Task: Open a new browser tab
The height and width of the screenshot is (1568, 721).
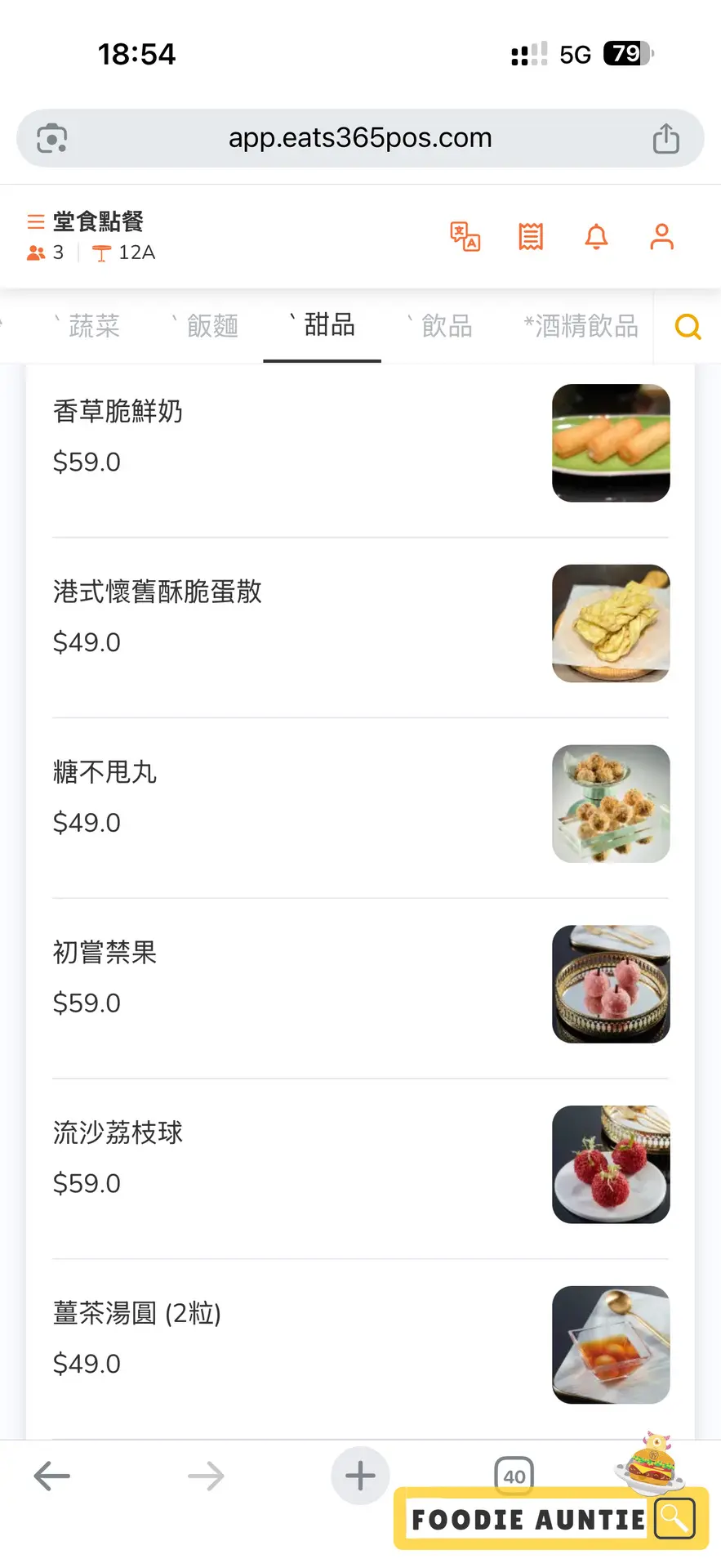Action: [360, 1476]
